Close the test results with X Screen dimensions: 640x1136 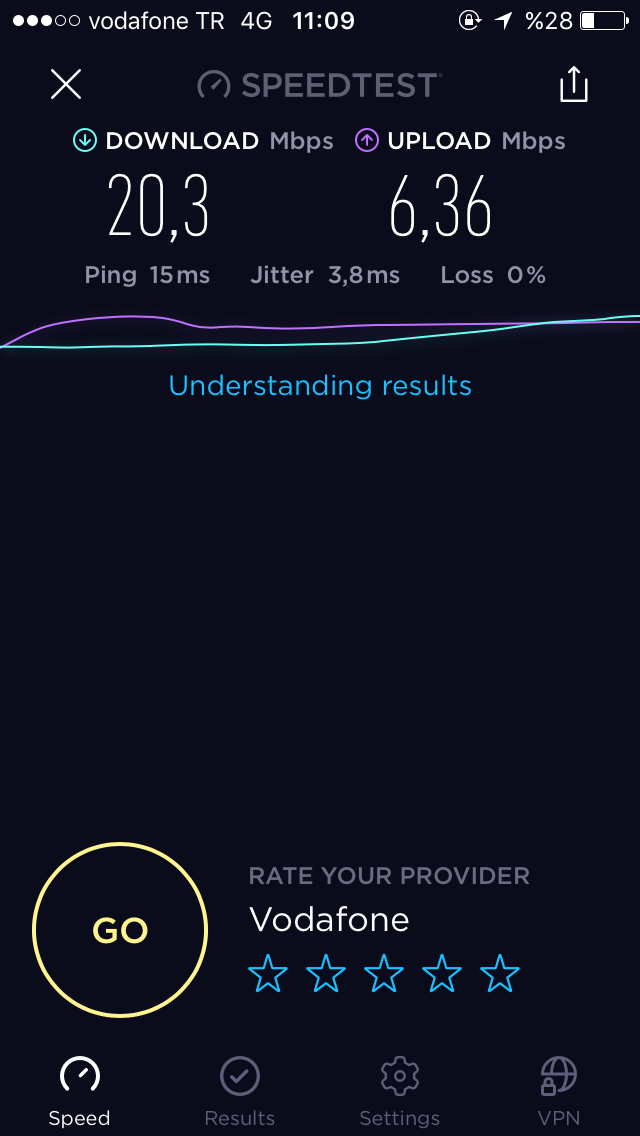click(66, 85)
